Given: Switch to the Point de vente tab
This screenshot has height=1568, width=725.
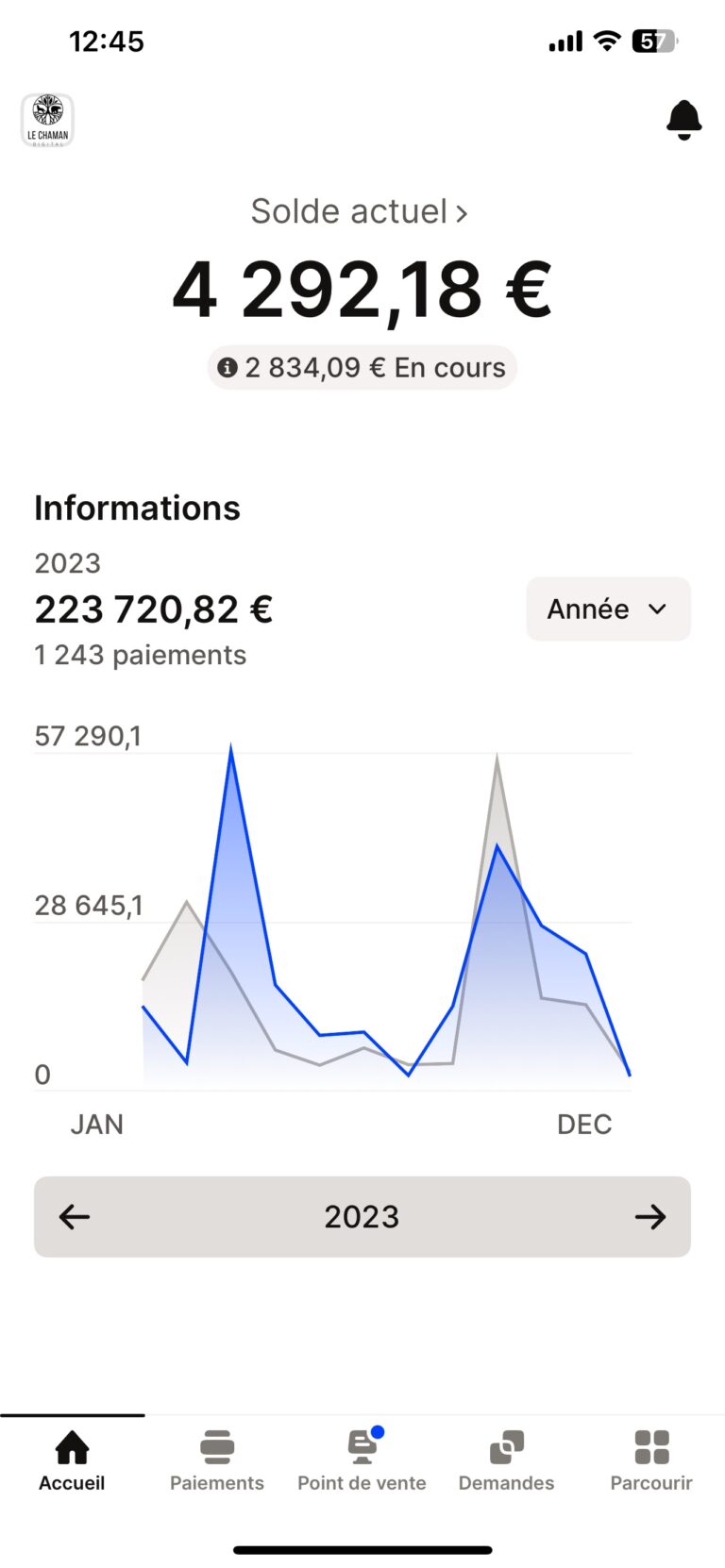Looking at the screenshot, I should (x=362, y=1460).
